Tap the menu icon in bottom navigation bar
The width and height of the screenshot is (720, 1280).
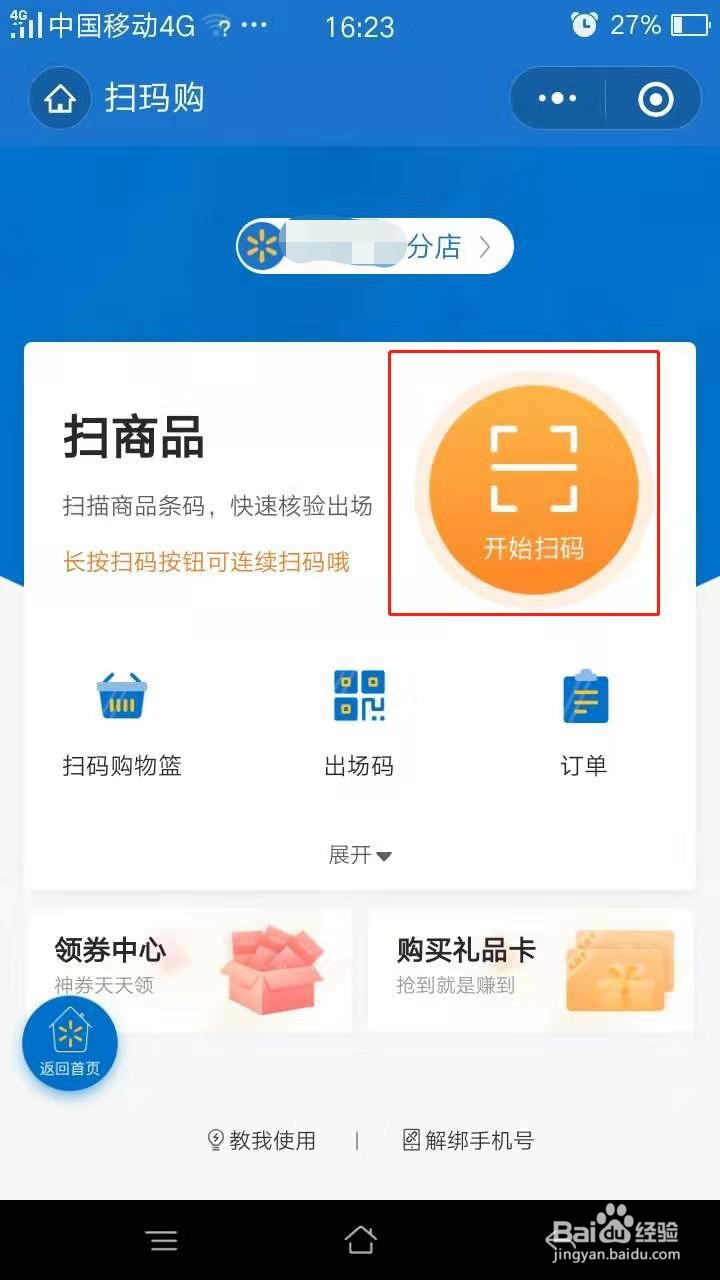(163, 1240)
